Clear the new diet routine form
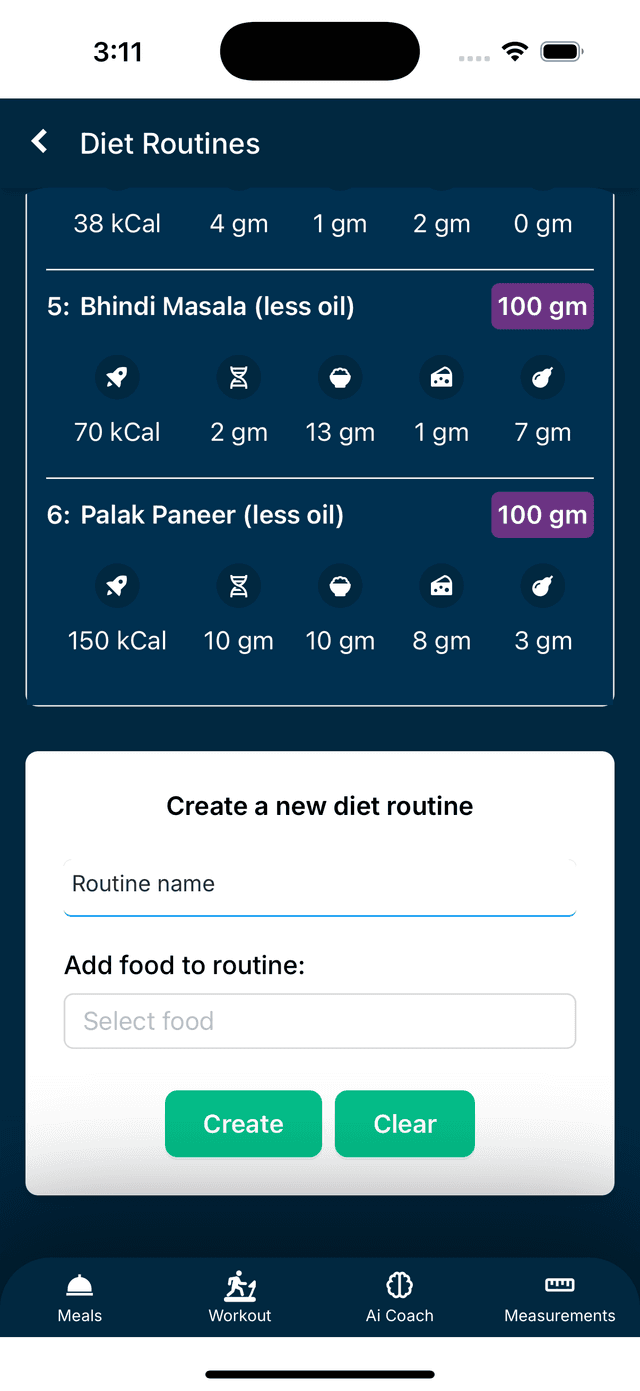Image resolution: width=640 pixels, height=1391 pixels. coord(405,1124)
